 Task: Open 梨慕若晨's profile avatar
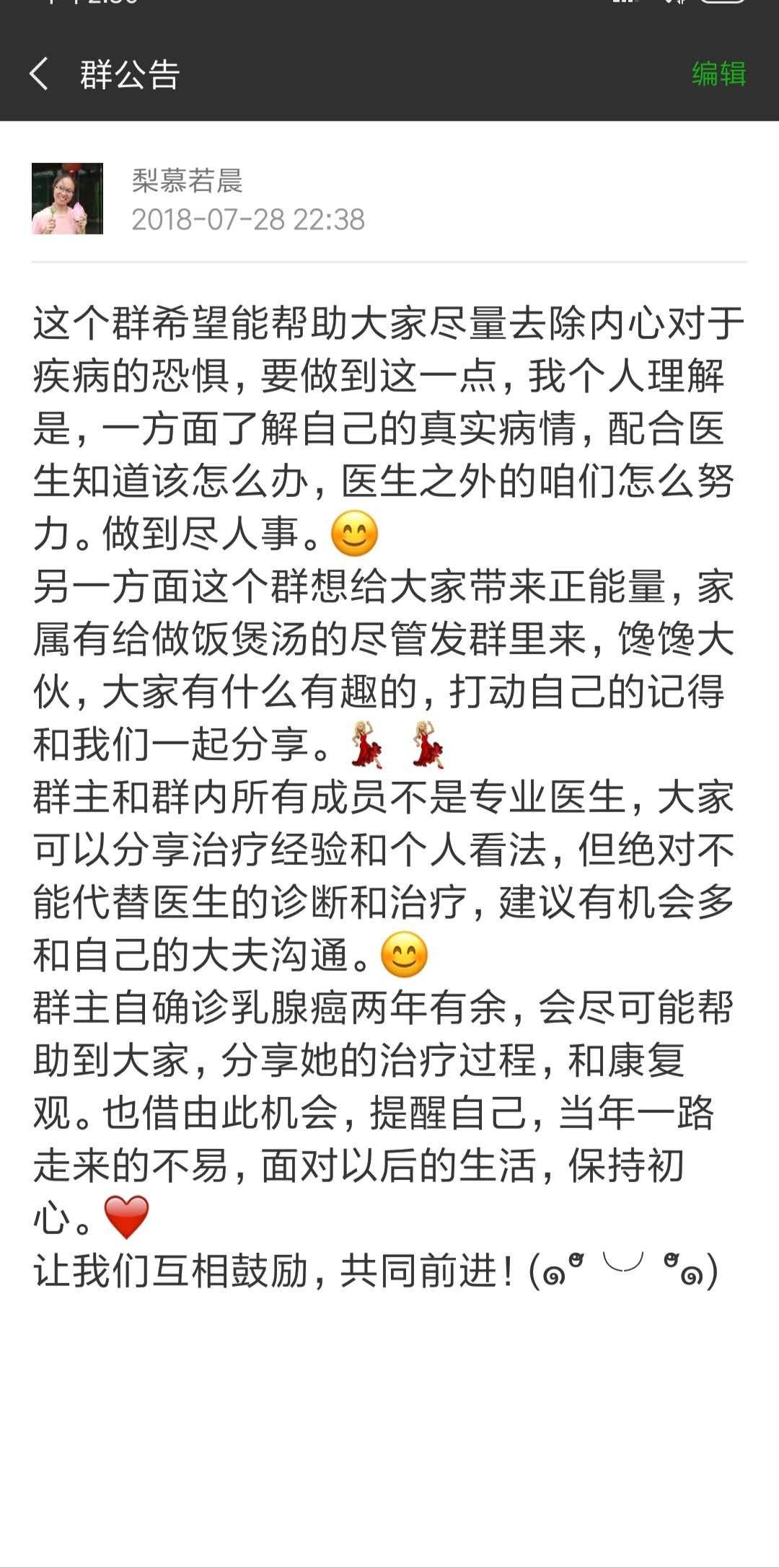coord(67,198)
